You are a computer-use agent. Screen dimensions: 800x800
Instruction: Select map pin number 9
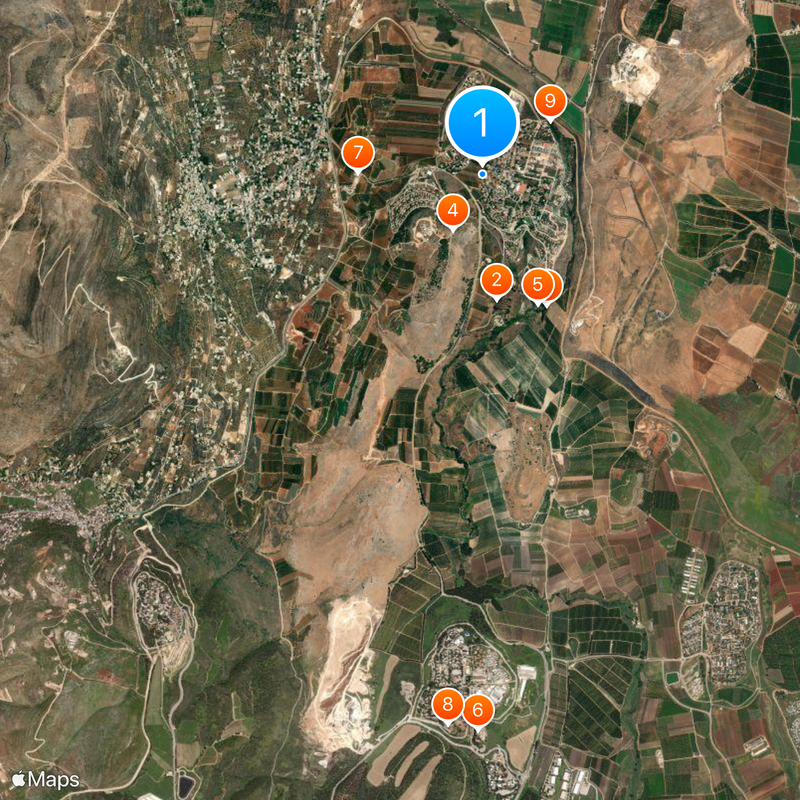[549, 101]
